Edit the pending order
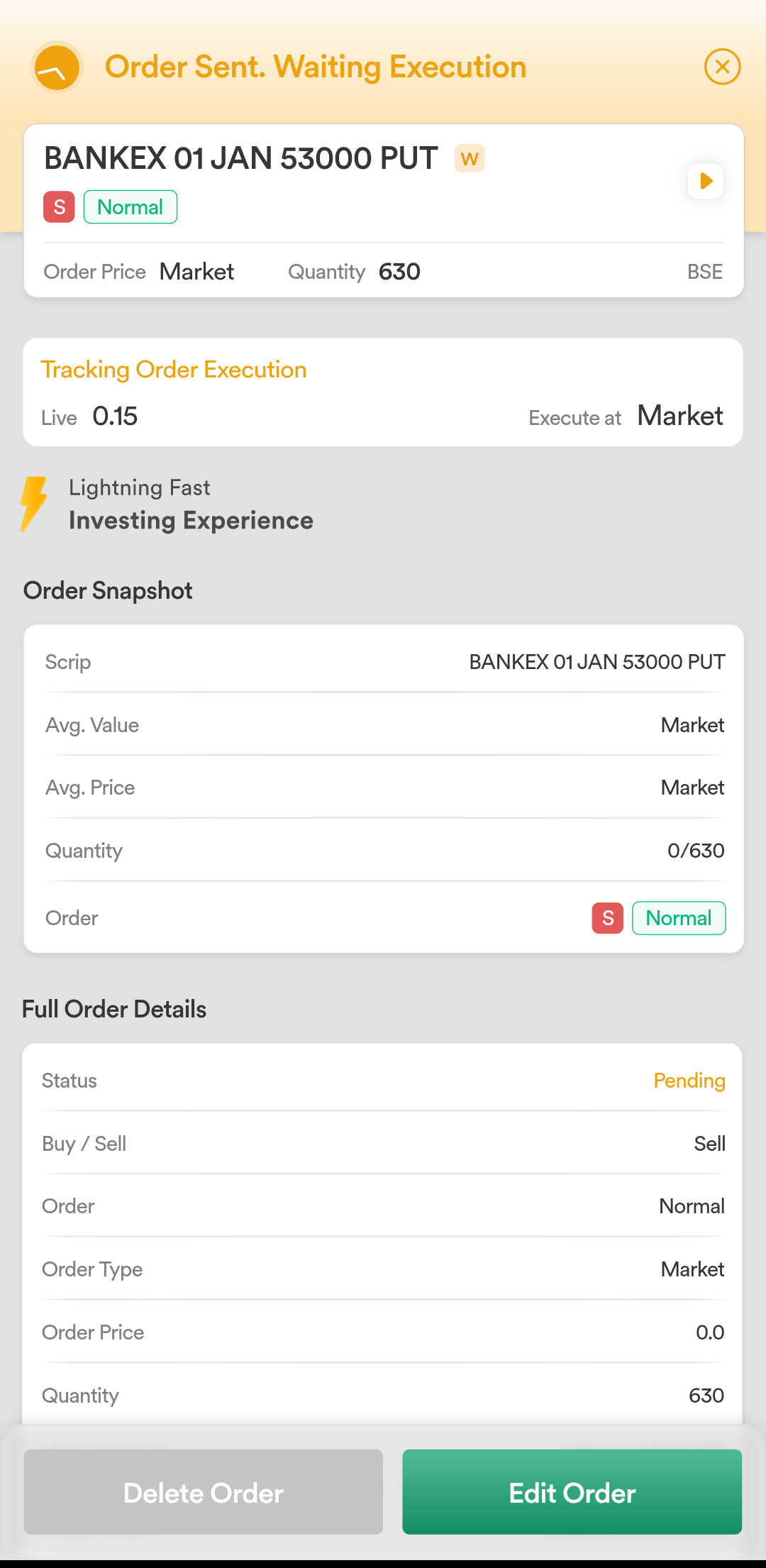The width and height of the screenshot is (766, 1568). point(572,1492)
